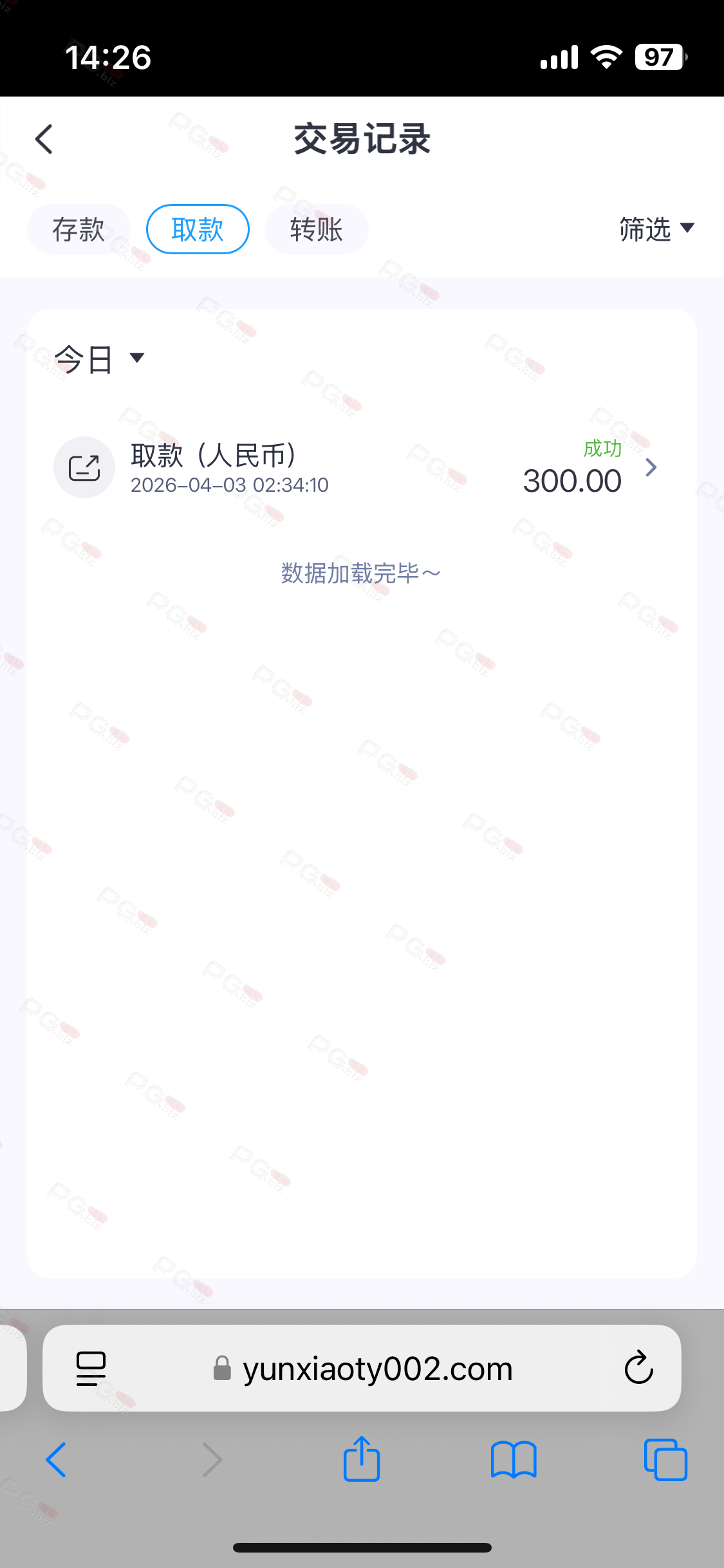This screenshot has width=724, height=1568.
Task: Select the 取款 tab
Action: tap(198, 229)
